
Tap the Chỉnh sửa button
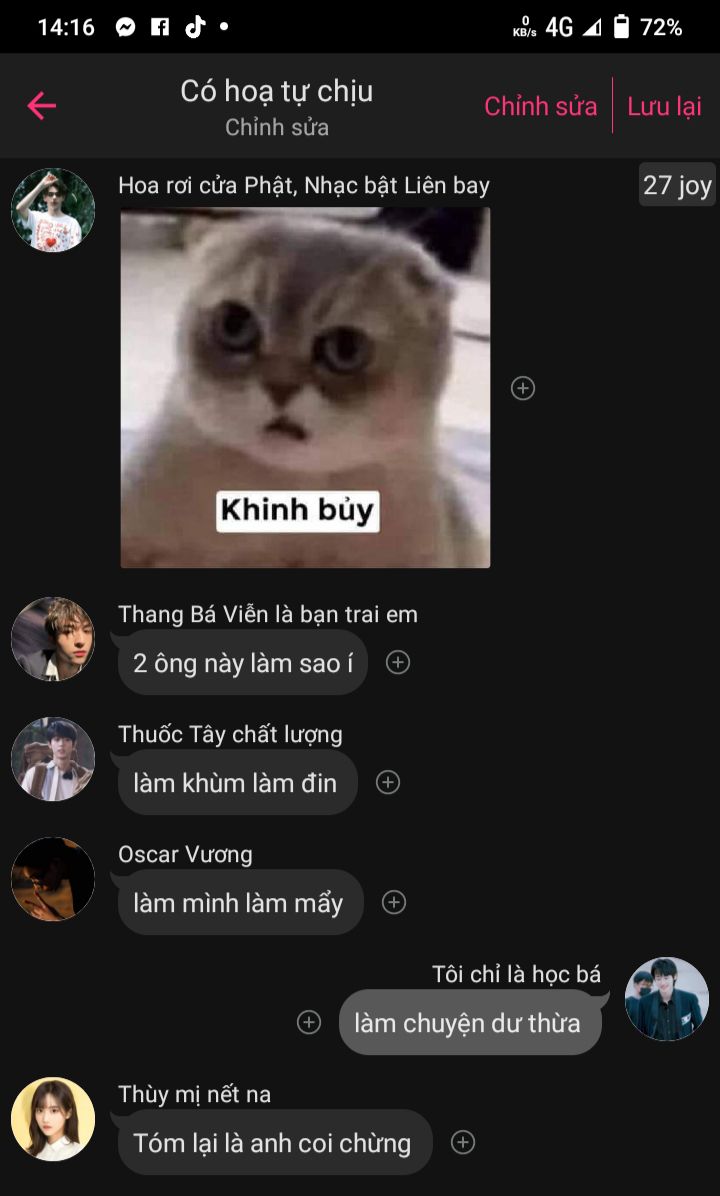(x=541, y=106)
